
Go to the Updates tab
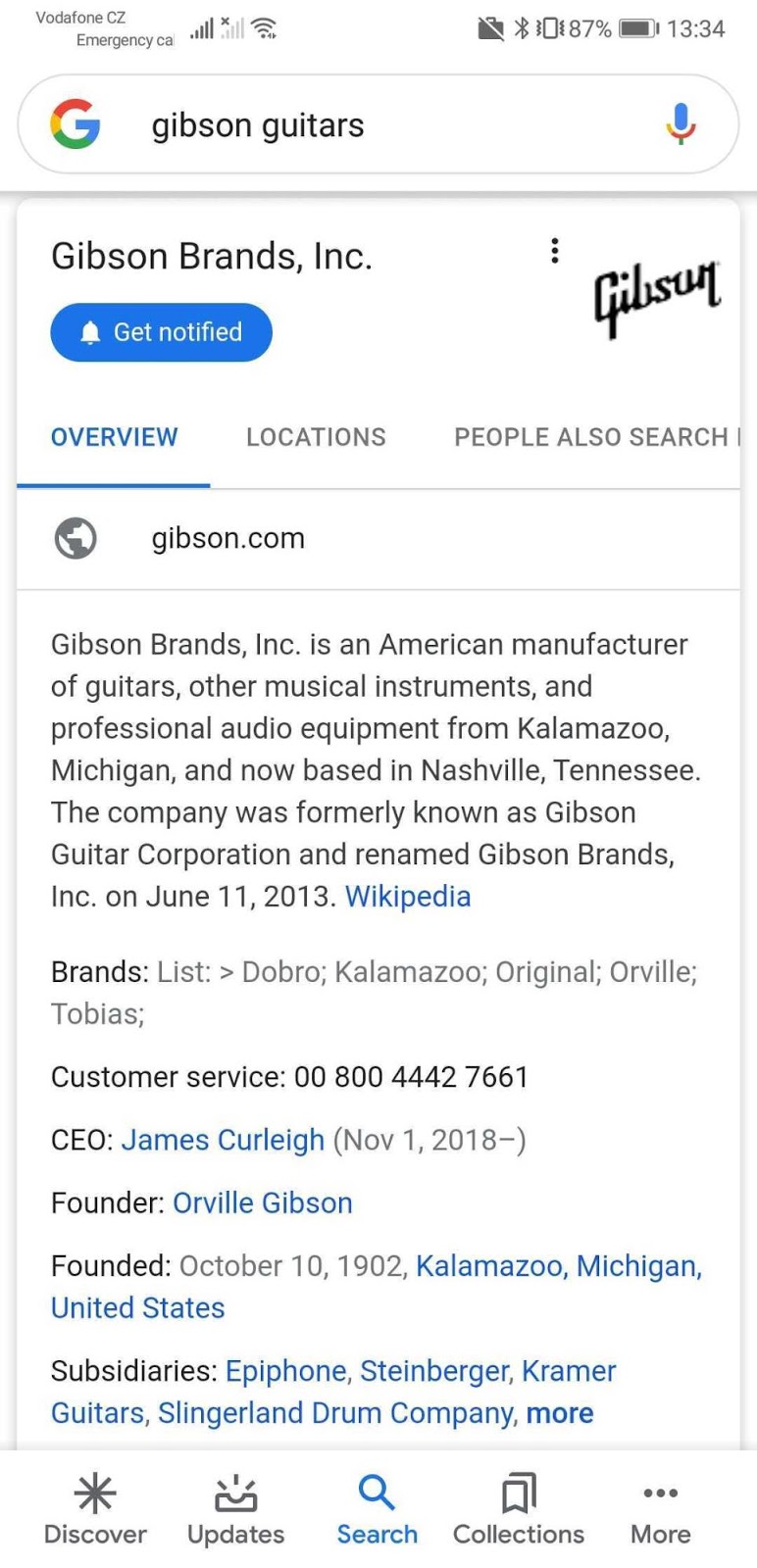click(236, 1511)
